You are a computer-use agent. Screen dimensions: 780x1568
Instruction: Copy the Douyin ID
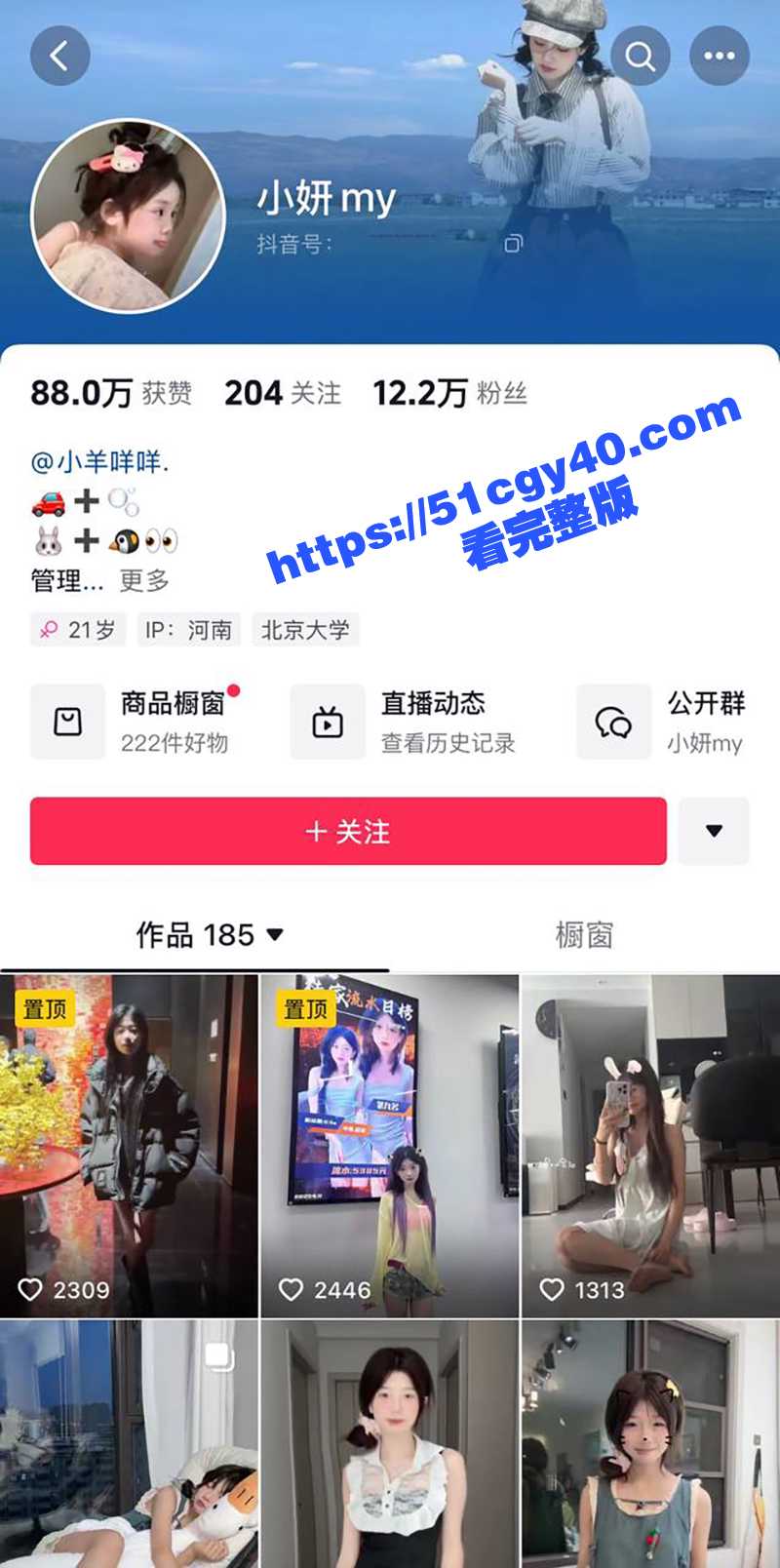tap(513, 243)
